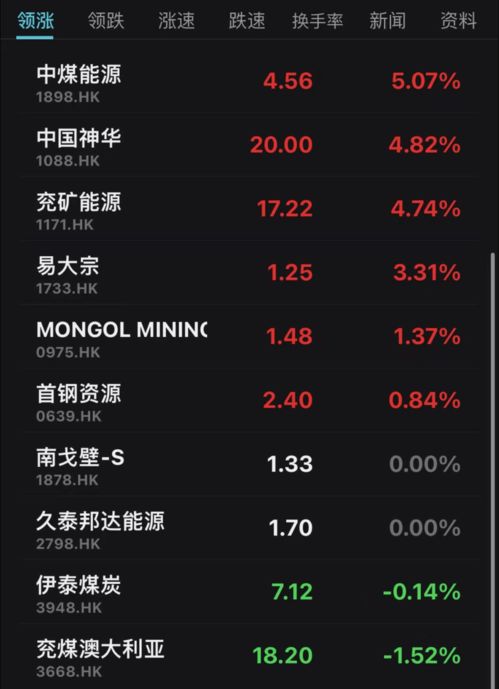Open the 新闻 tab
The height and width of the screenshot is (689, 499).
387,21
